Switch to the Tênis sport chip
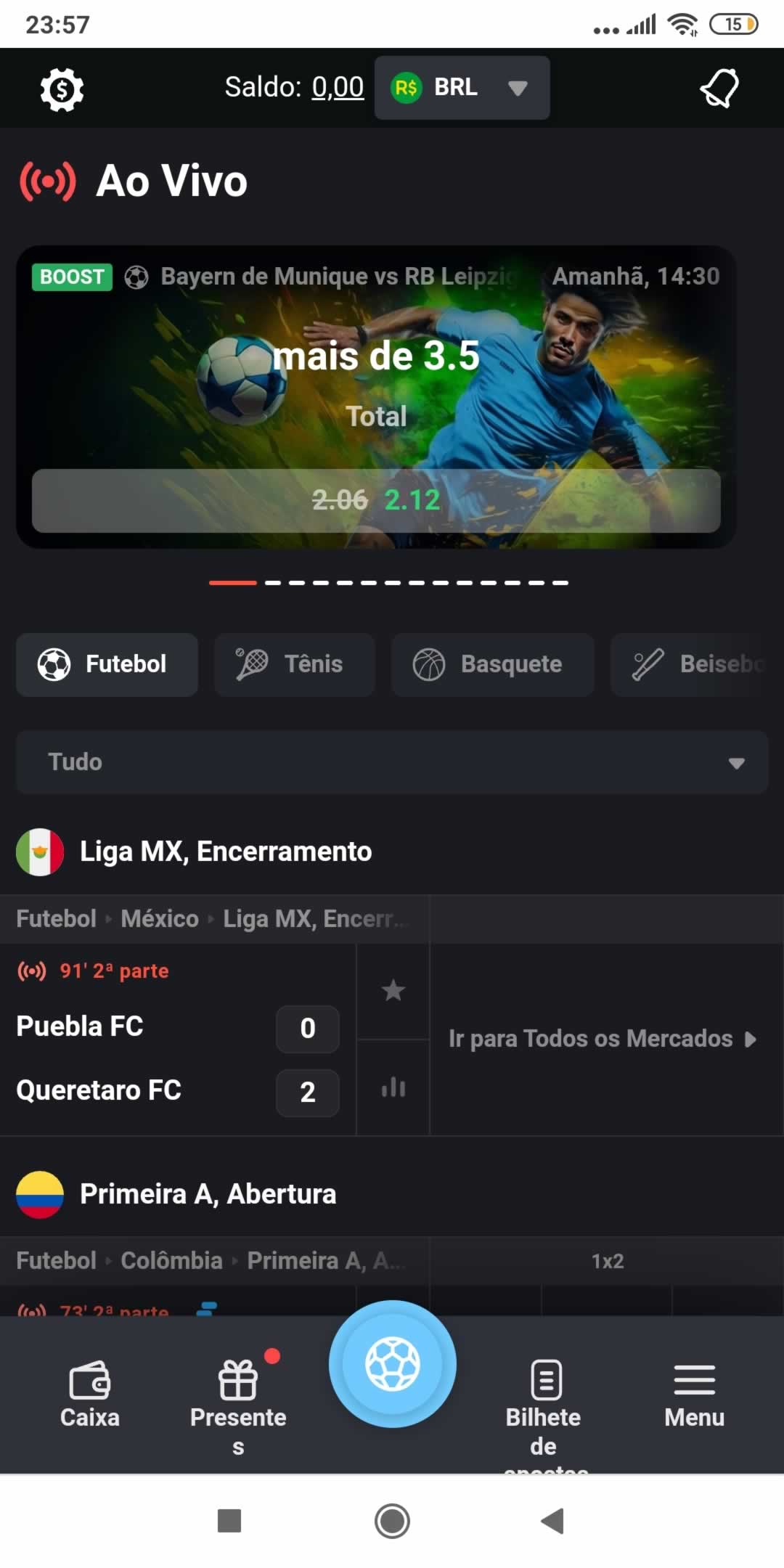Image resolution: width=784 pixels, height=1568 pixels. point(294,664)
